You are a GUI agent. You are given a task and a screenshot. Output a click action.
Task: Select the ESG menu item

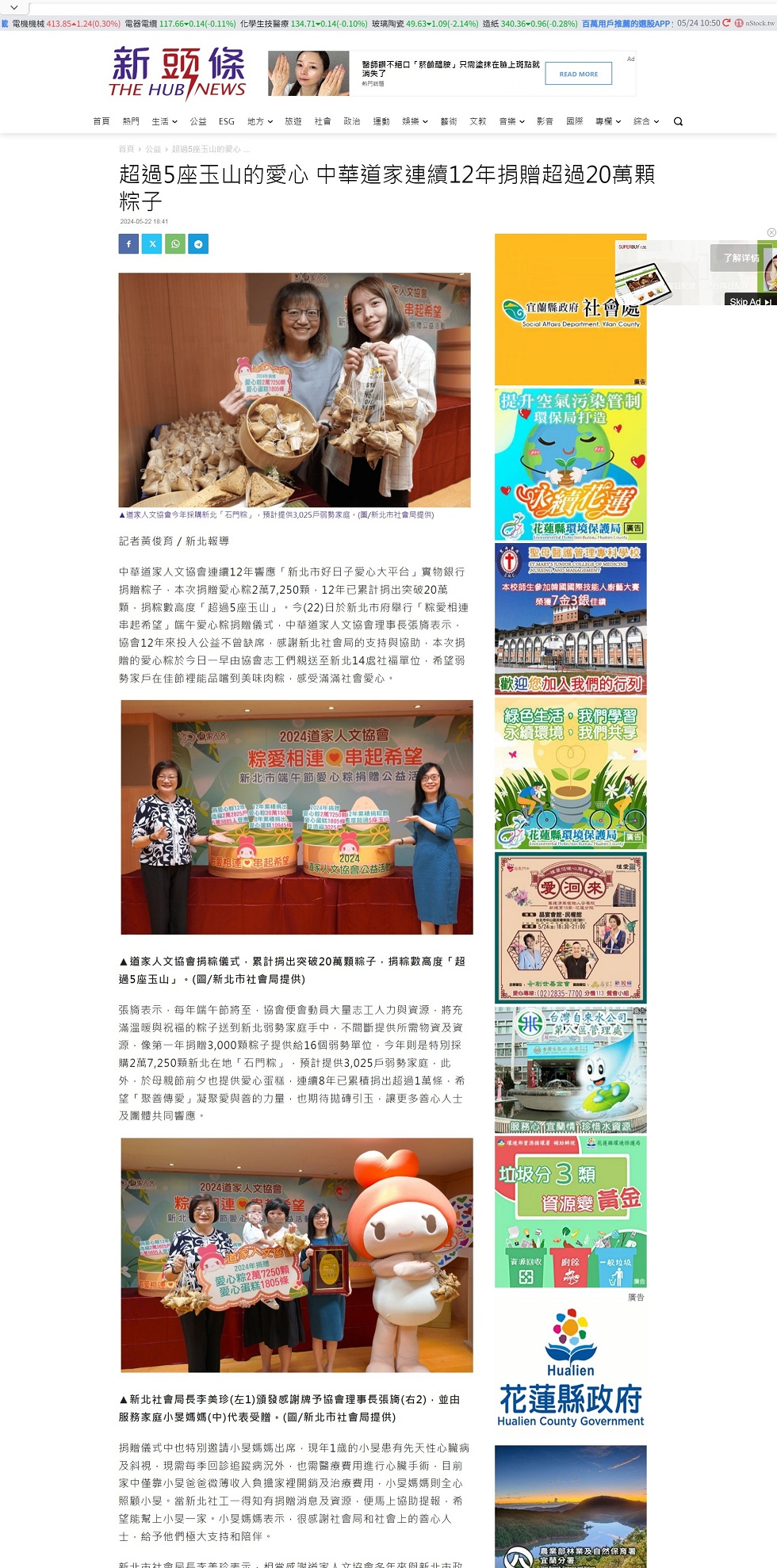(227, 121)
